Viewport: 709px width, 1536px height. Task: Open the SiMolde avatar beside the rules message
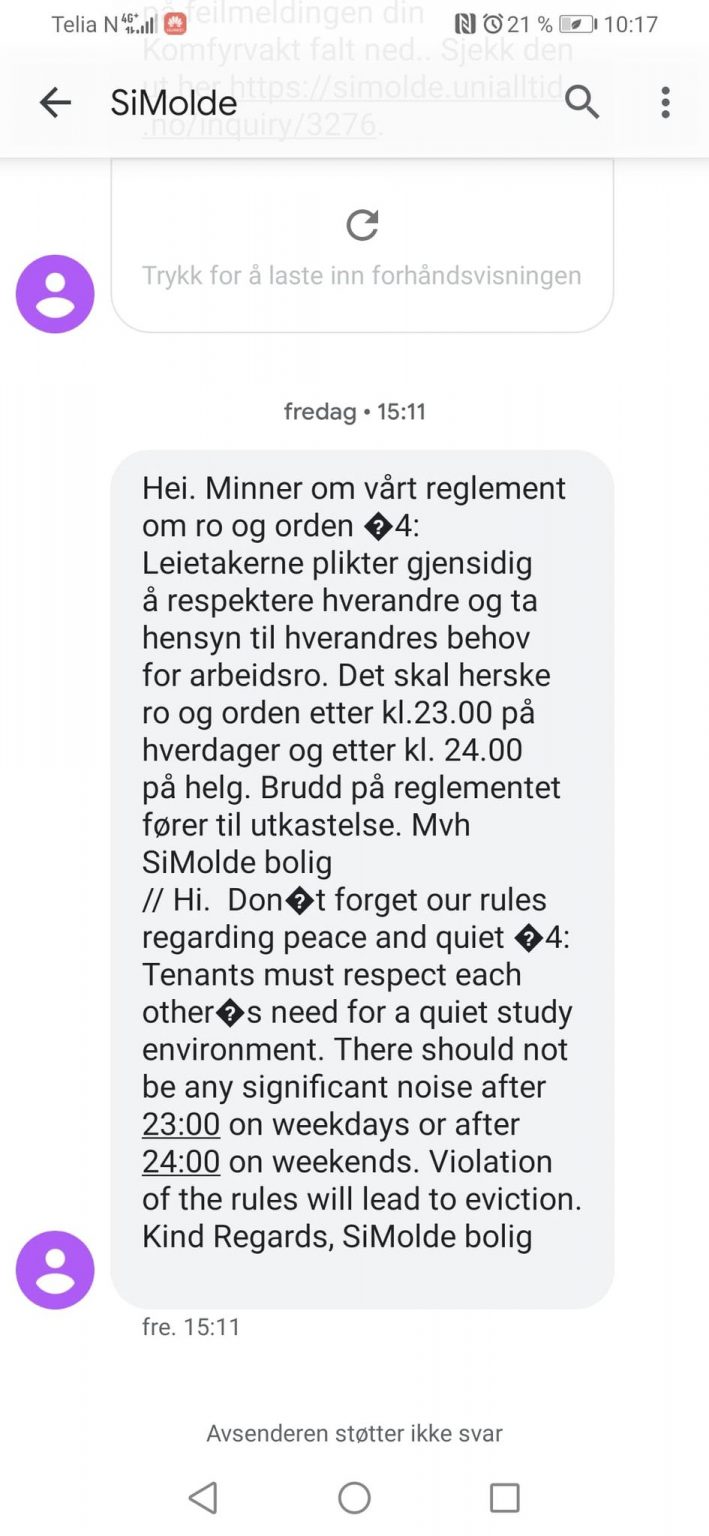(x=55, y=1269)
